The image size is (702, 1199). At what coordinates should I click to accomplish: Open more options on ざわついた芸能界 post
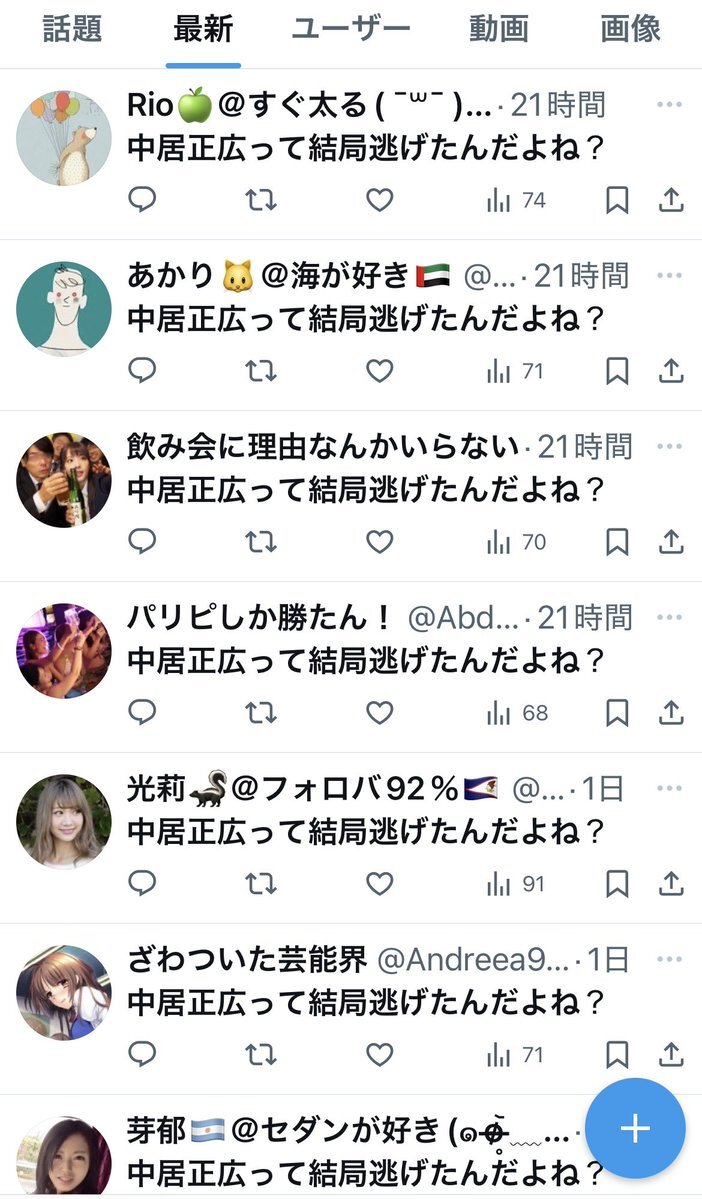(x=669, y=959)
